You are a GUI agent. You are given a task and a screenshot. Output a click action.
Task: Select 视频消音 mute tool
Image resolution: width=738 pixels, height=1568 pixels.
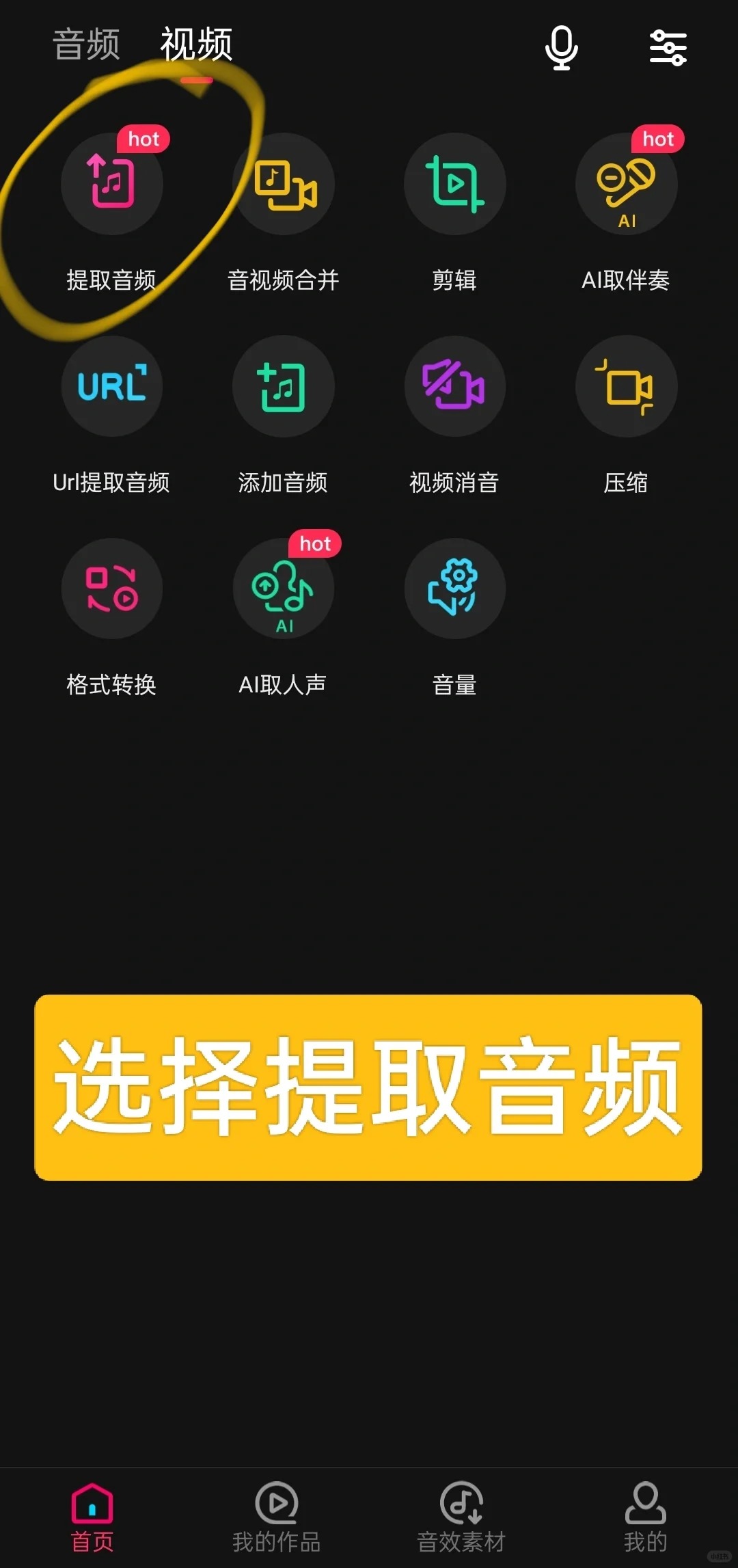tap(454, 387)
